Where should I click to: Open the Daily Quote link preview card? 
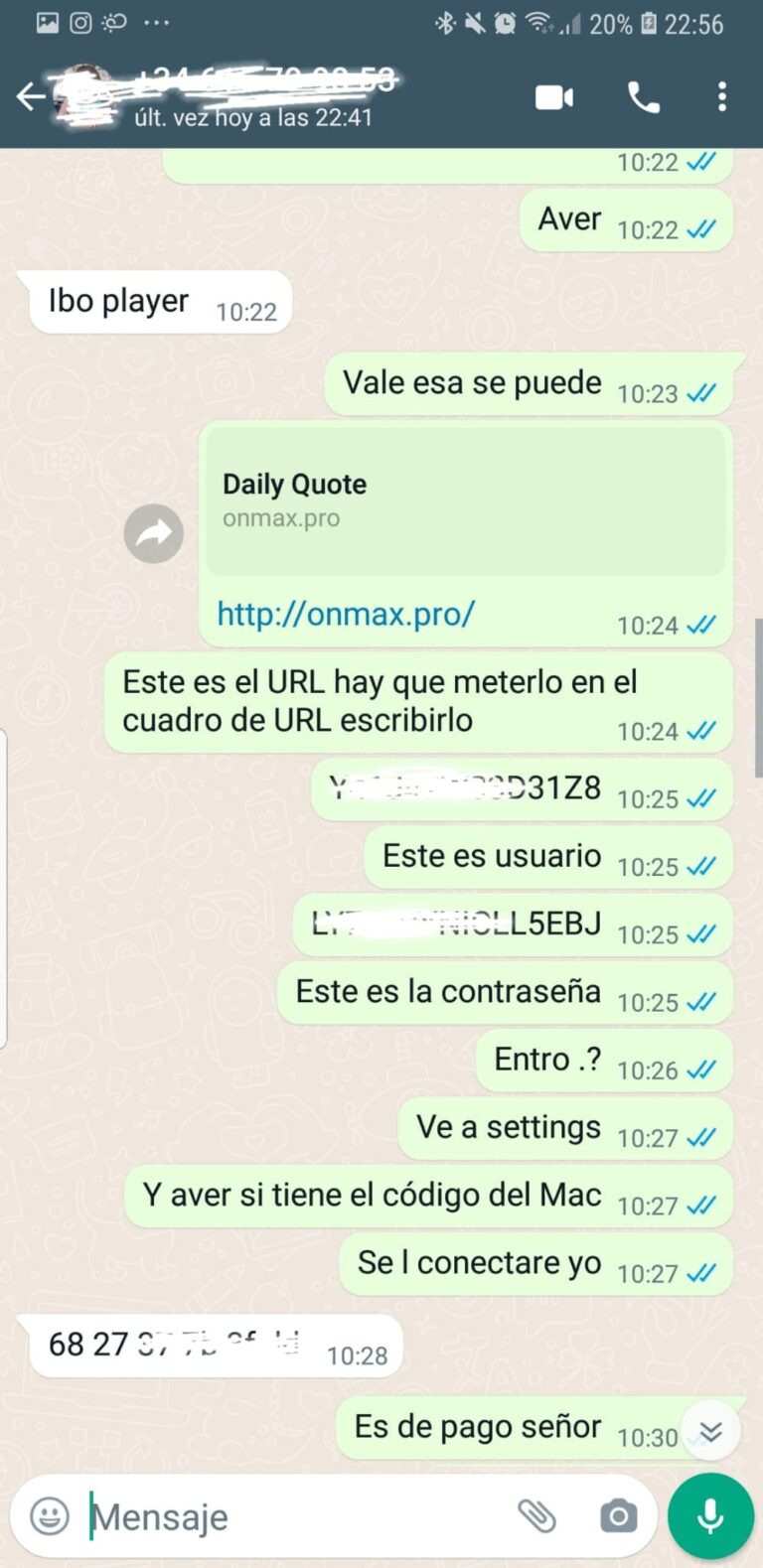(x=465, y=501)
